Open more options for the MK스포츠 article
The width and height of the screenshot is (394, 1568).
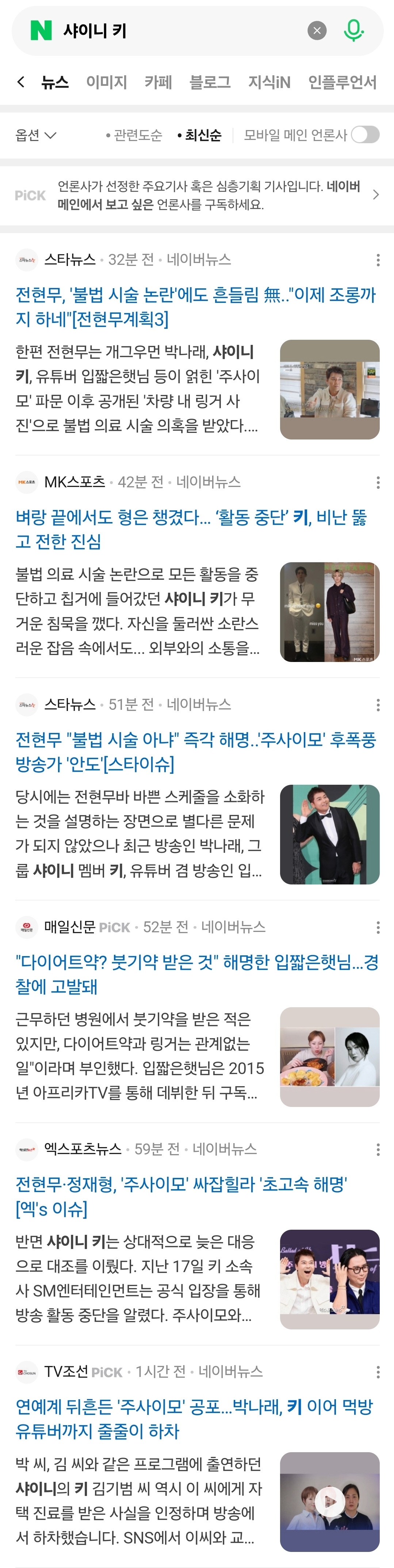378,483
